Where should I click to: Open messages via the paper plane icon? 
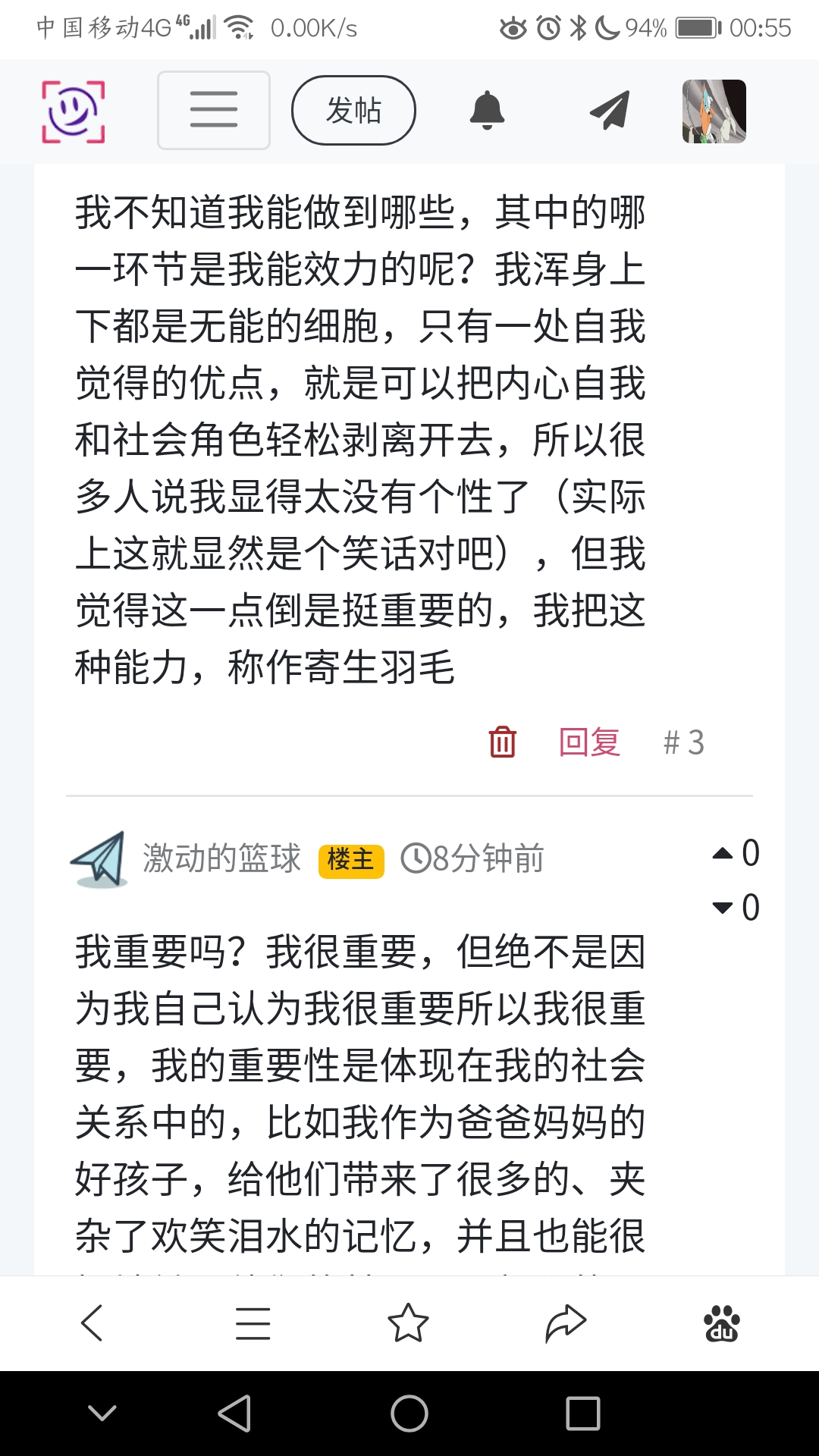pos(610,111)
